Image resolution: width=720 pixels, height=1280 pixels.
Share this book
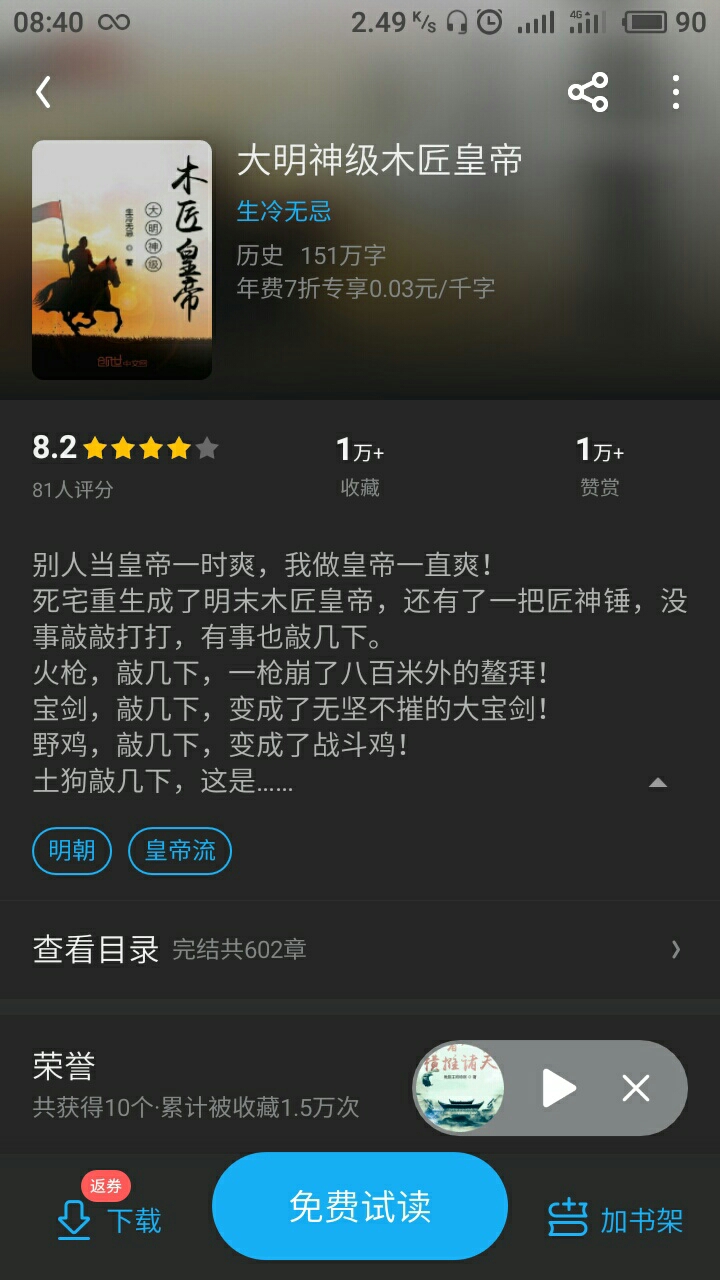[x=588, y=93]
